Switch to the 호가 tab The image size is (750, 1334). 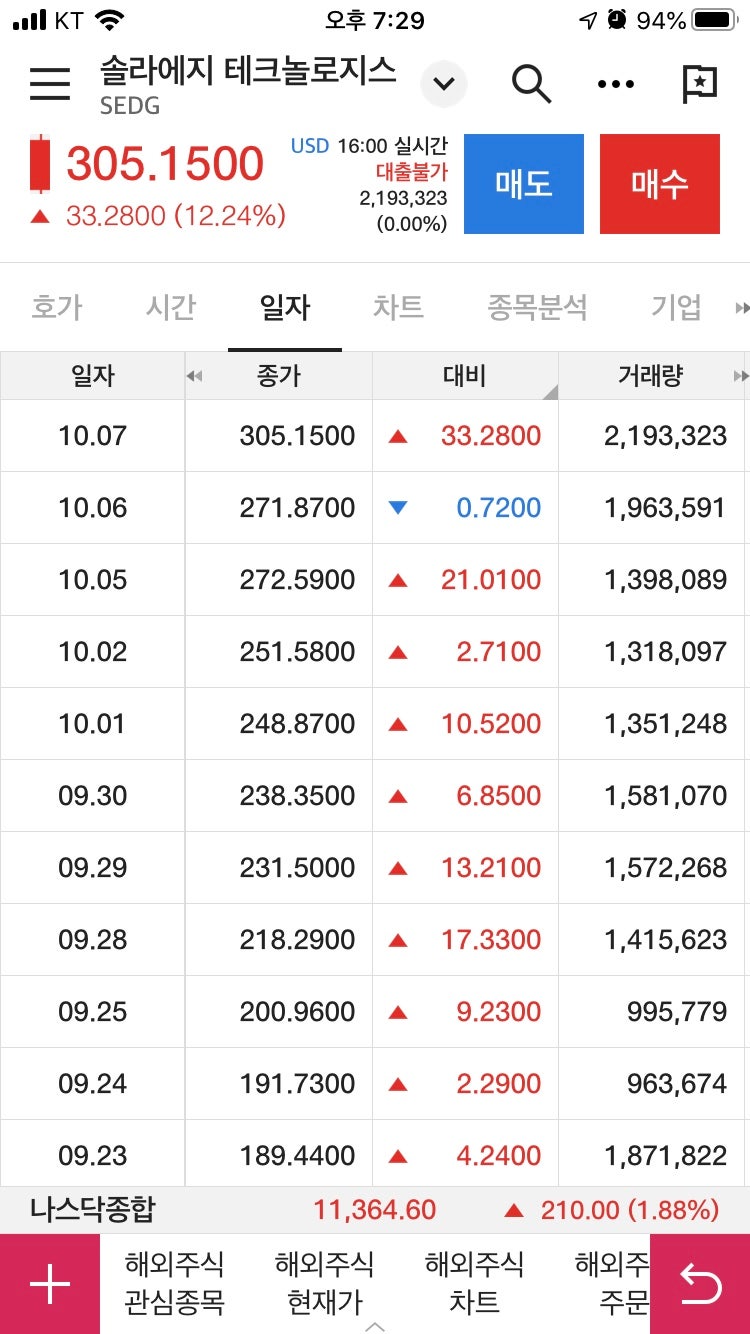pos(57,307)
